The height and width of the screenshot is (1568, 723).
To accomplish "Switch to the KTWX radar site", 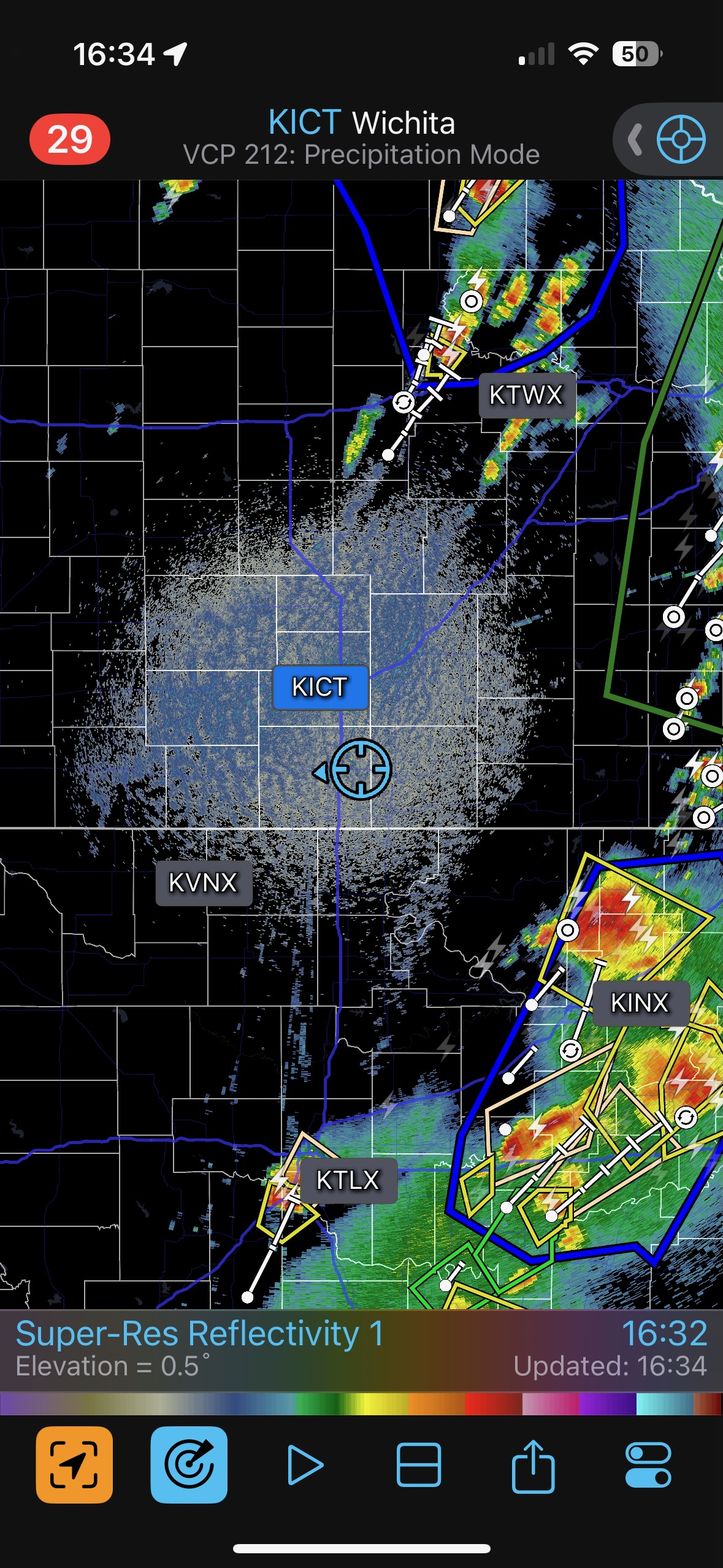I will 526,395.
